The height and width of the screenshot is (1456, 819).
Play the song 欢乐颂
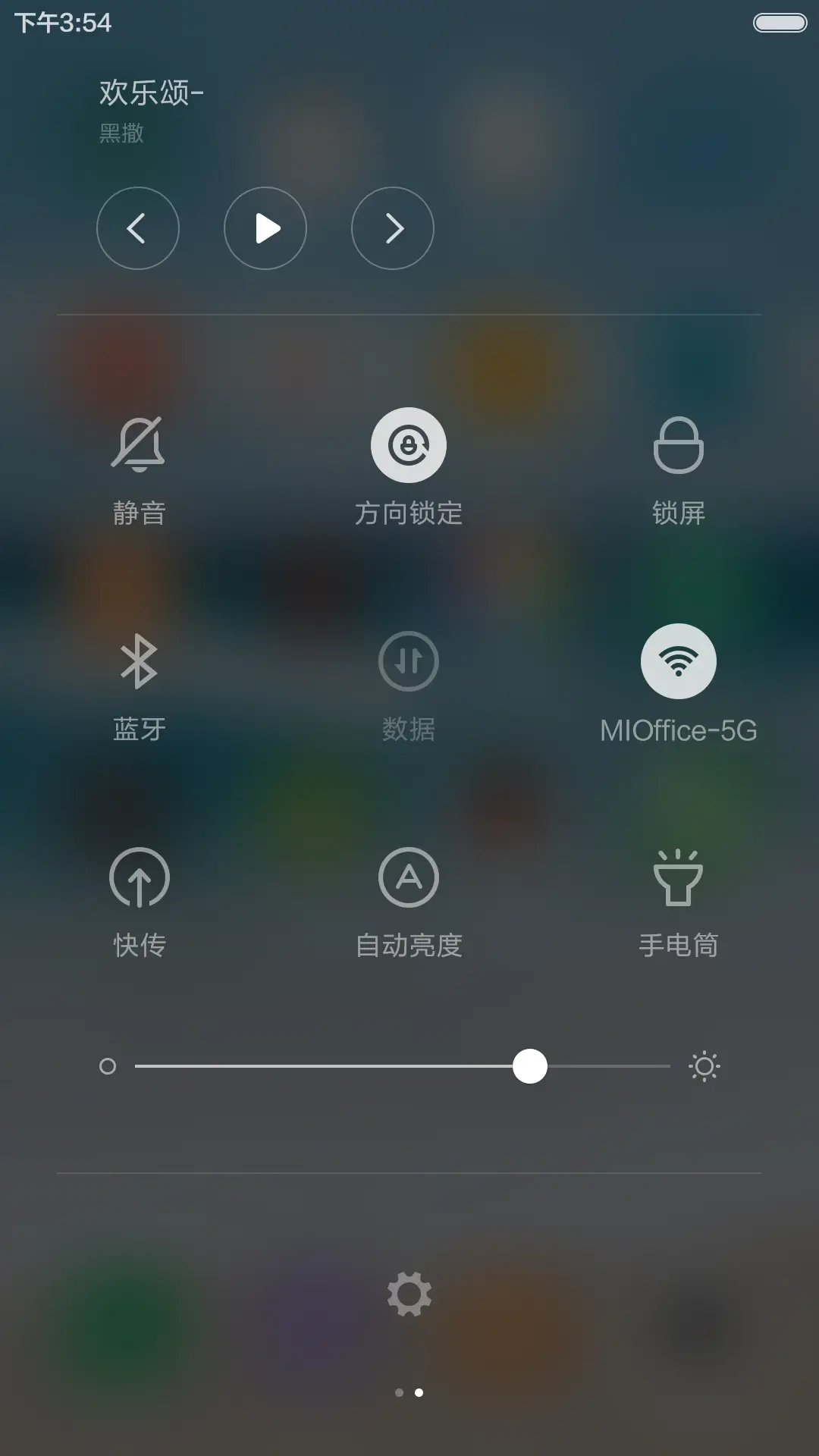(x=265, y=228)
